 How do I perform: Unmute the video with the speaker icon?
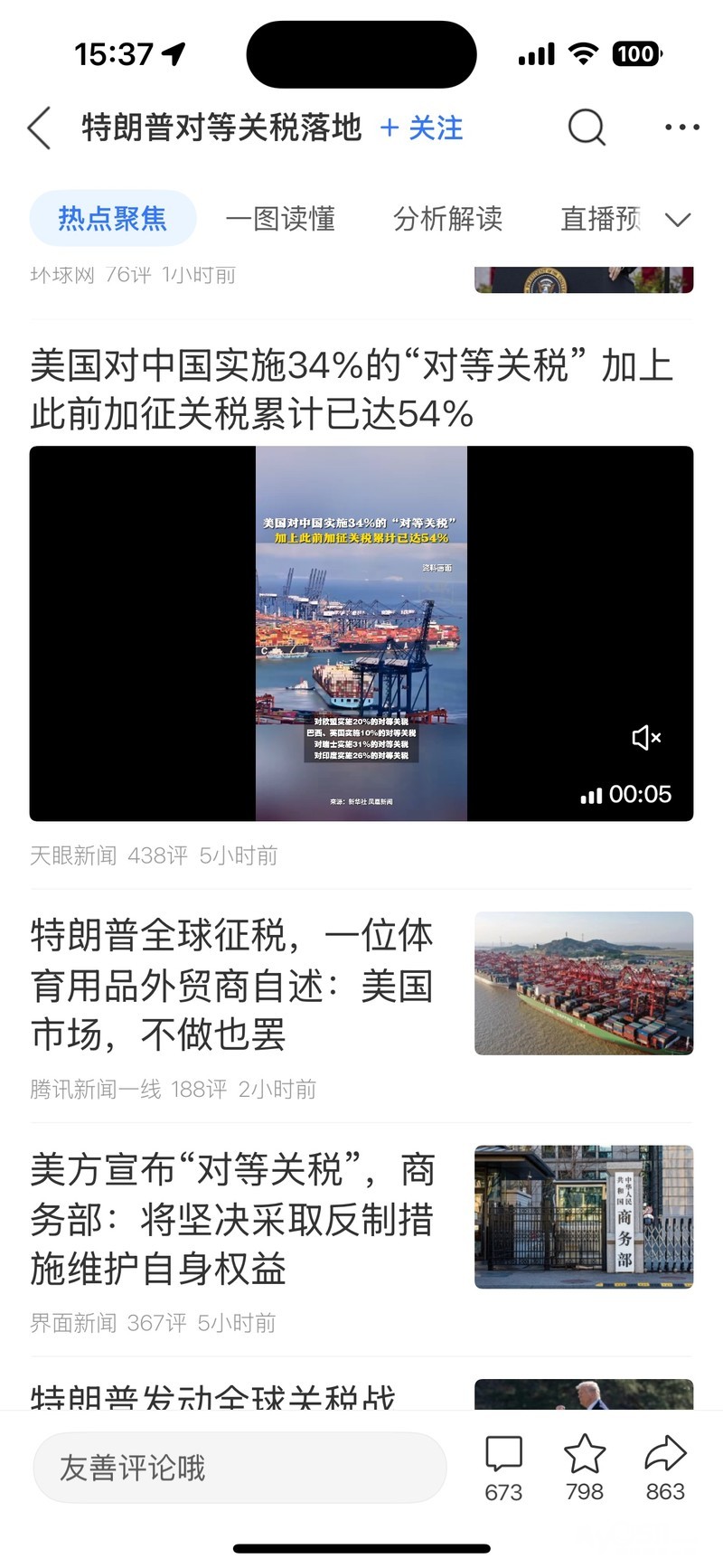(x=646, y=738)
